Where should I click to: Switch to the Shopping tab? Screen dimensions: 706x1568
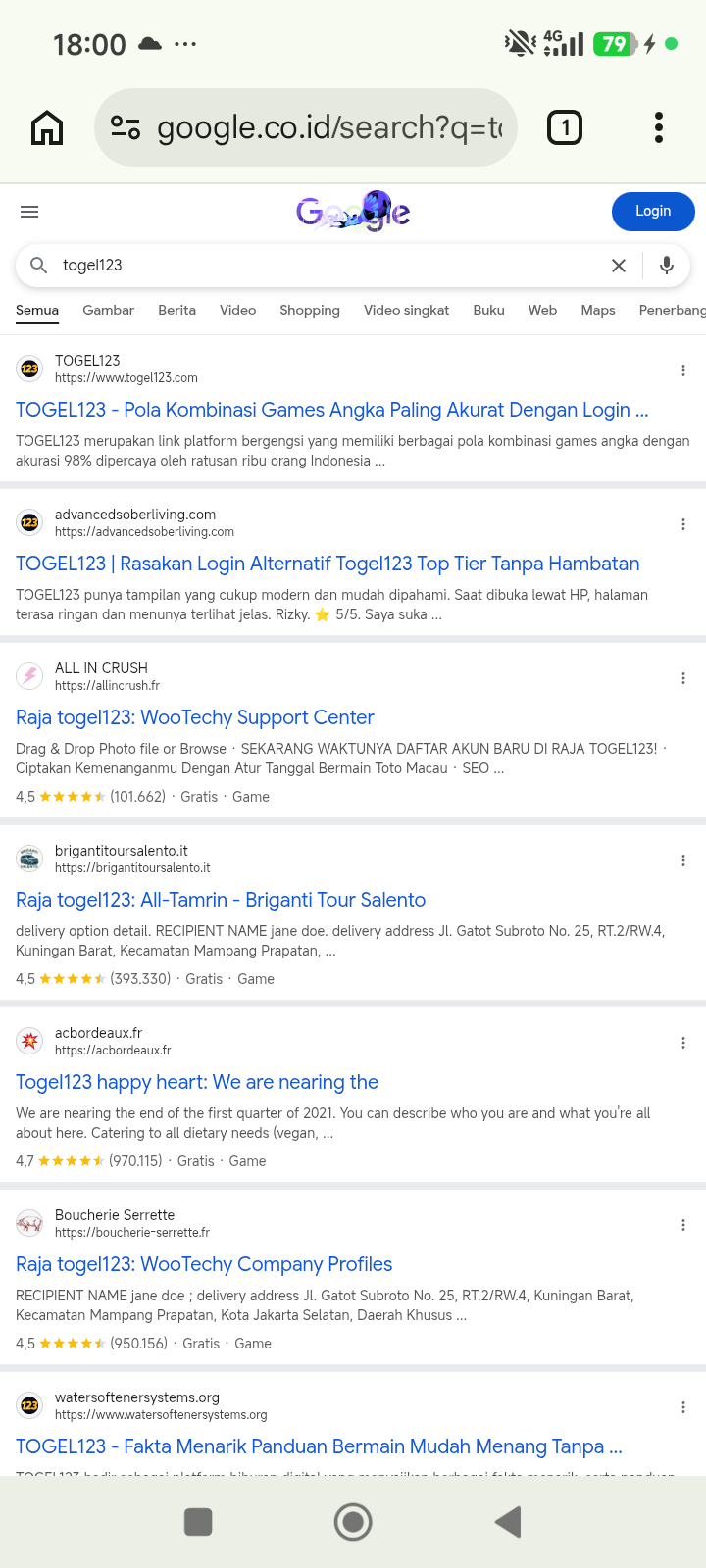click(x=310, y=310)
